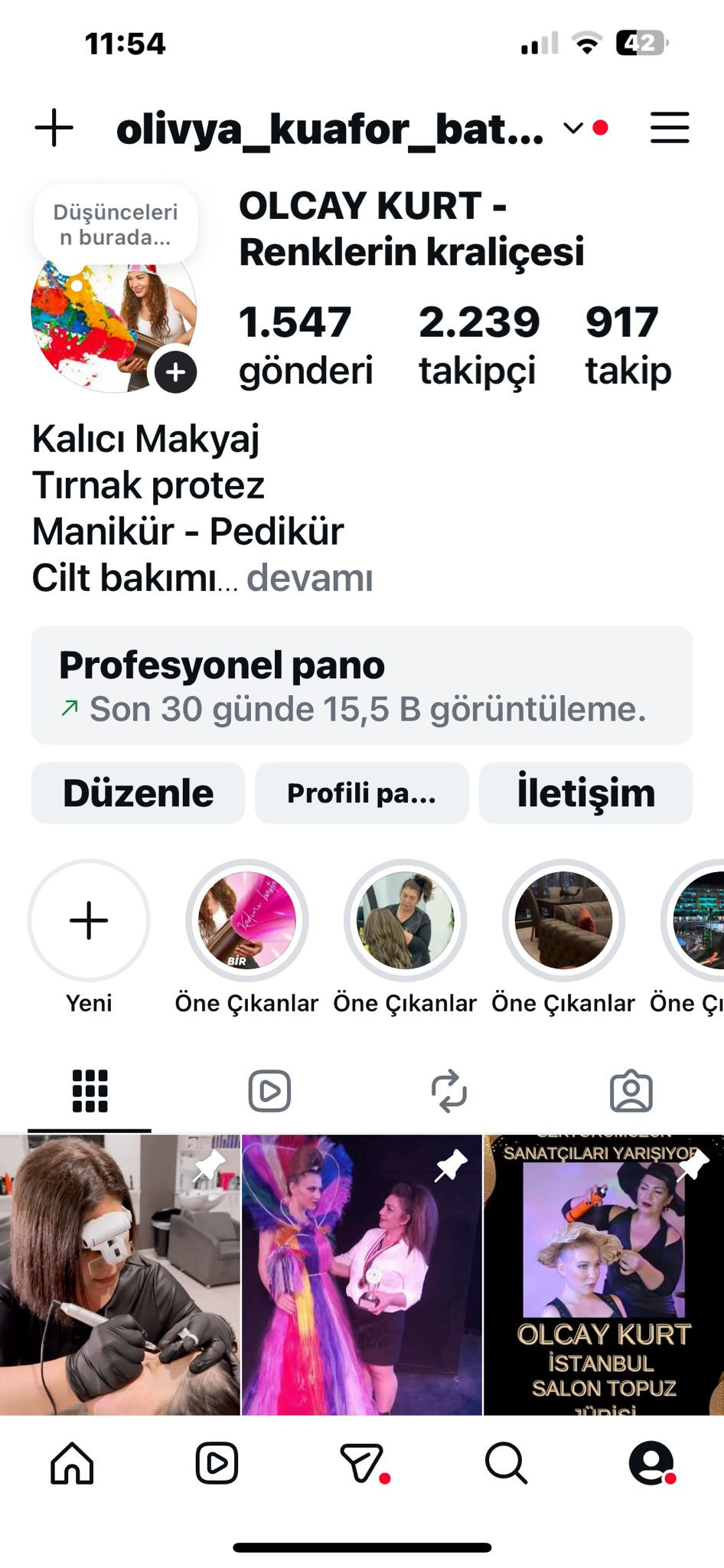Open the pinned permanent makeup post

(119, 1275)
